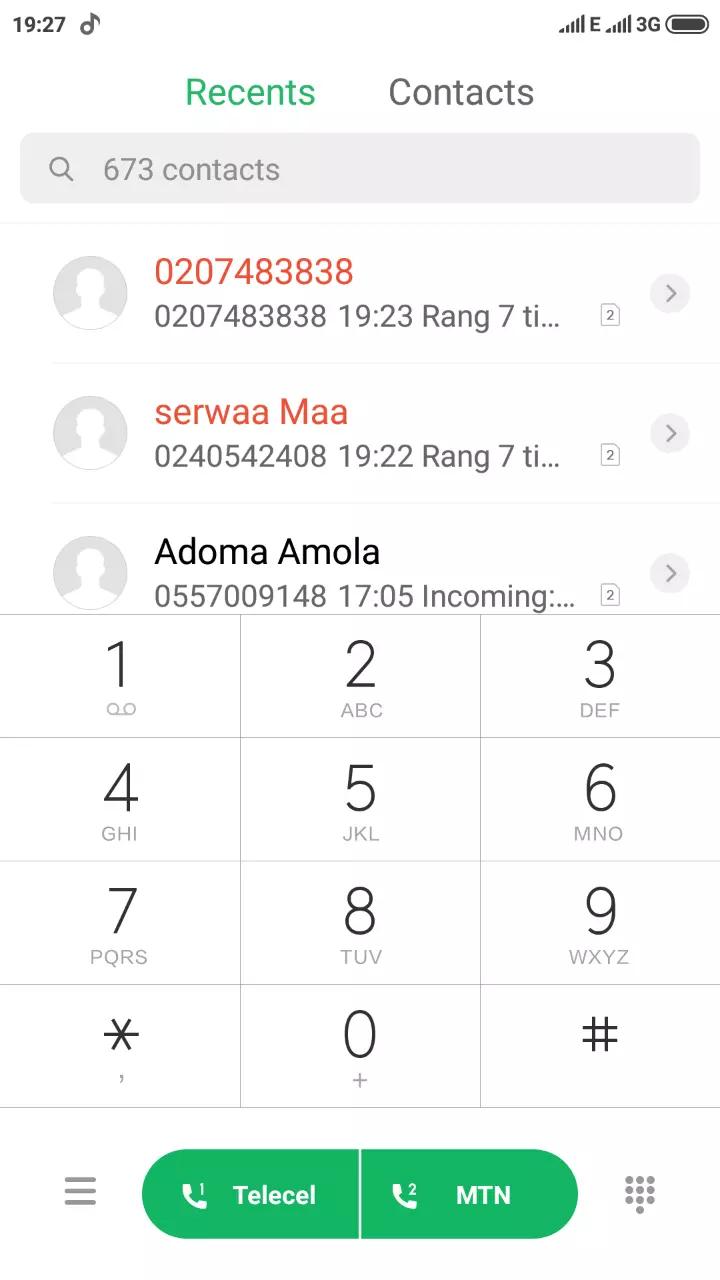Enter digit 3 on the dial pad

click(600, 677)
